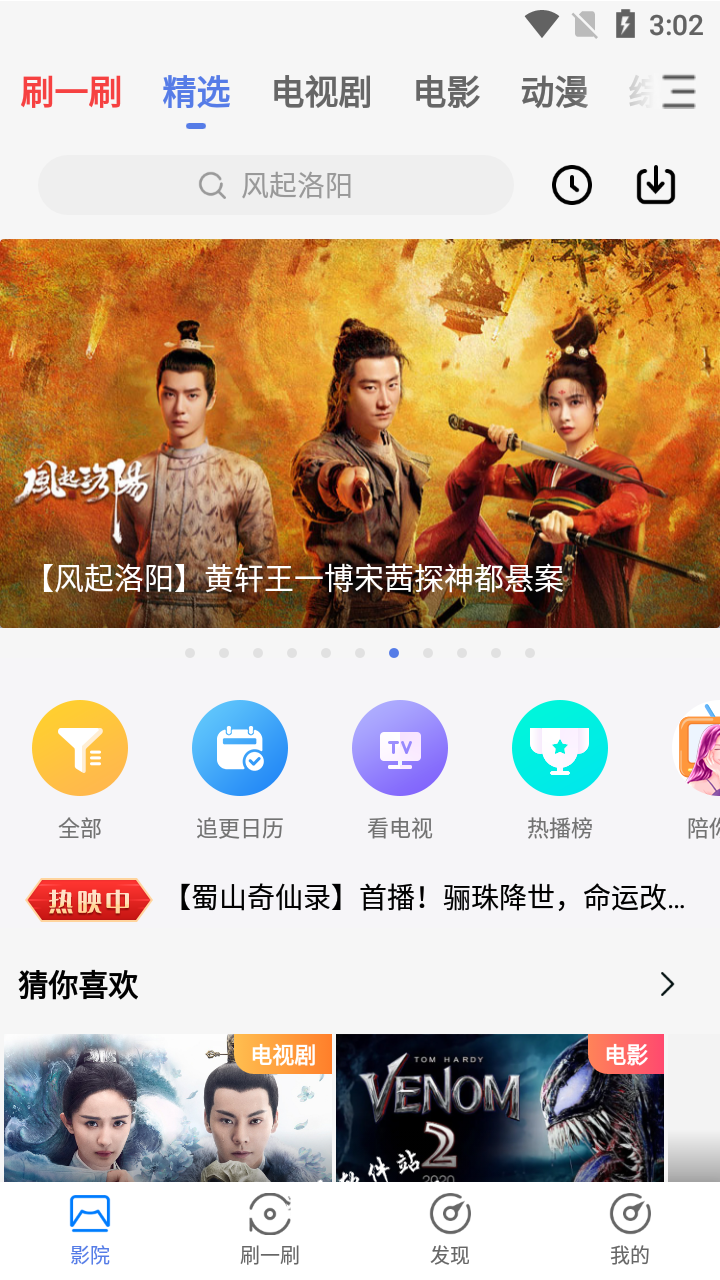720x1280 pixels.
Task: Switch to the 电视剧 tab
Action: [322, 93]
